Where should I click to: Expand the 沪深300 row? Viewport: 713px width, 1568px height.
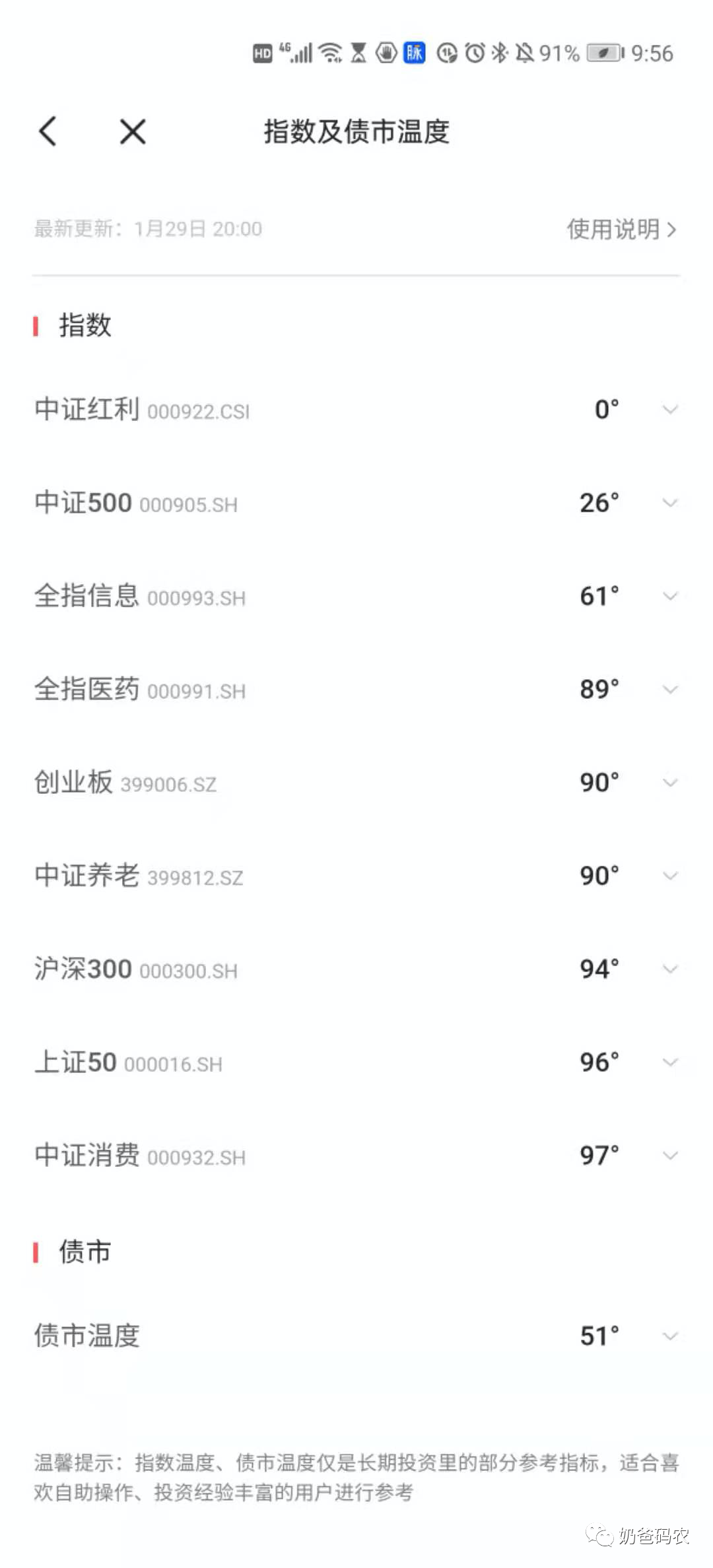[670, 969]
